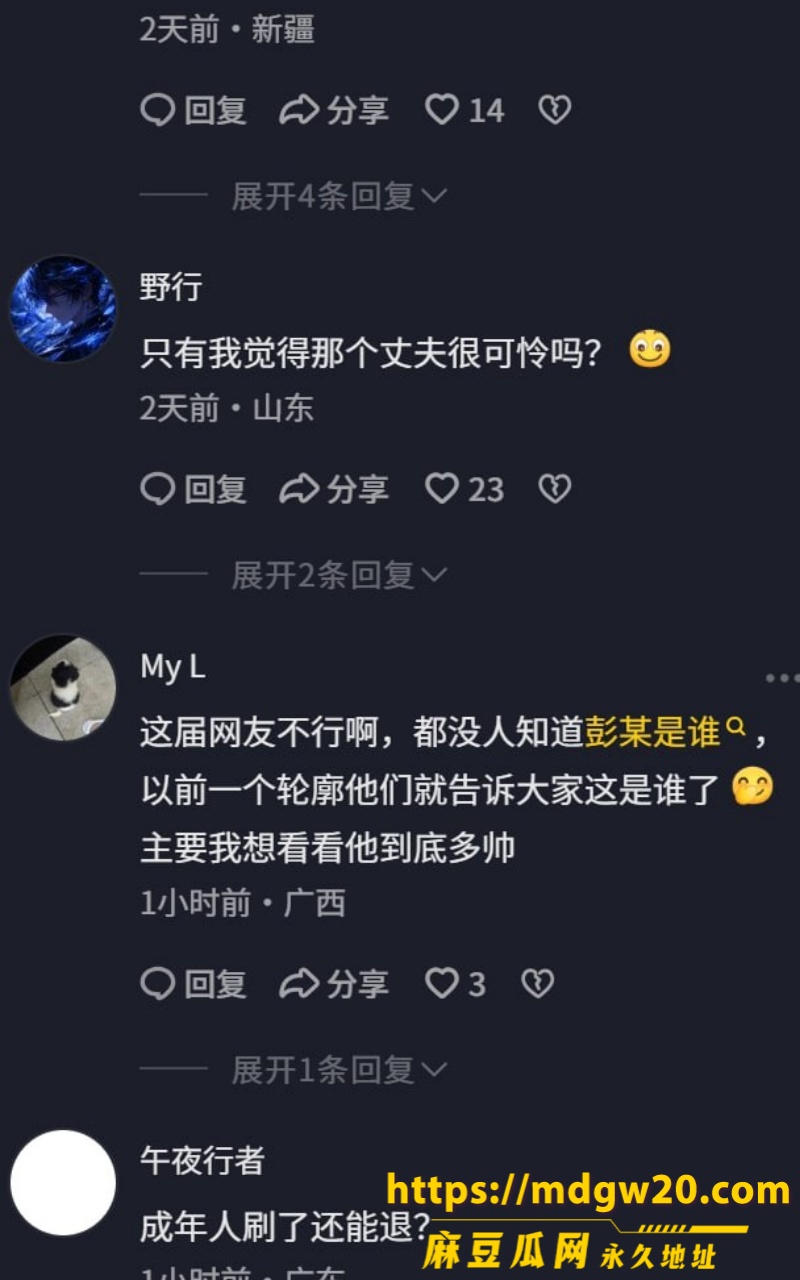The image size is (800, 1280).
Task: Dislike 野行's comment
Action: (555, 489)
